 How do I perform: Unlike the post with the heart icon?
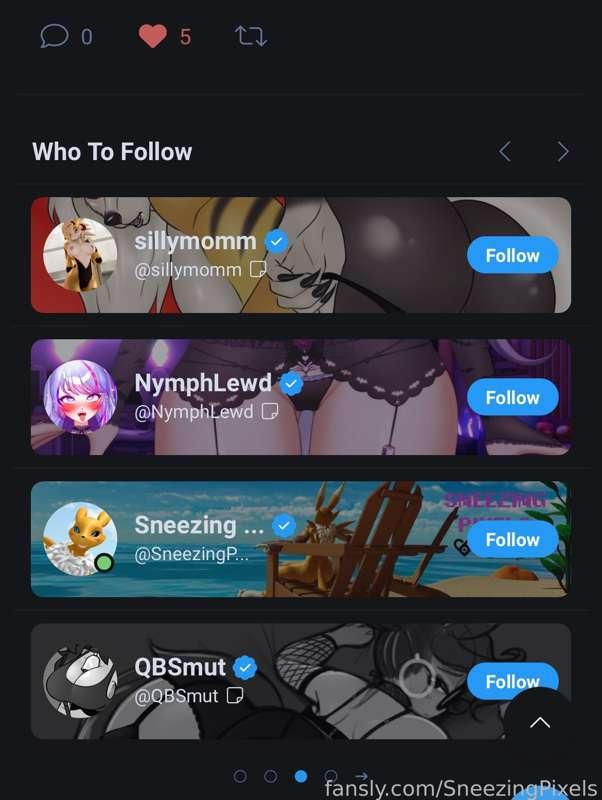(152, 37)
